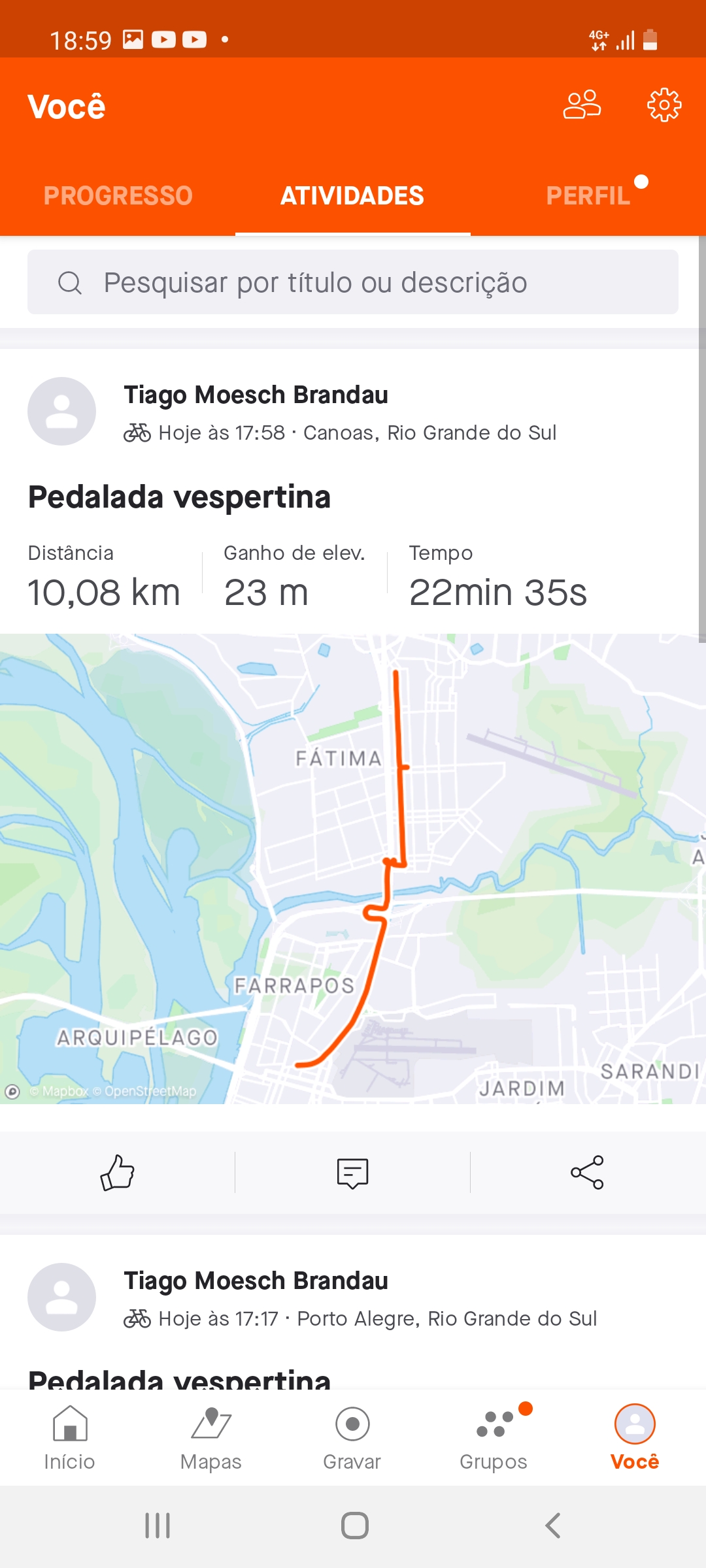Open the 10,08 km Pedalada vespertina activity
Image resolution: width=706 pixels, height=1568 pixels.
(x=179, y=497)
